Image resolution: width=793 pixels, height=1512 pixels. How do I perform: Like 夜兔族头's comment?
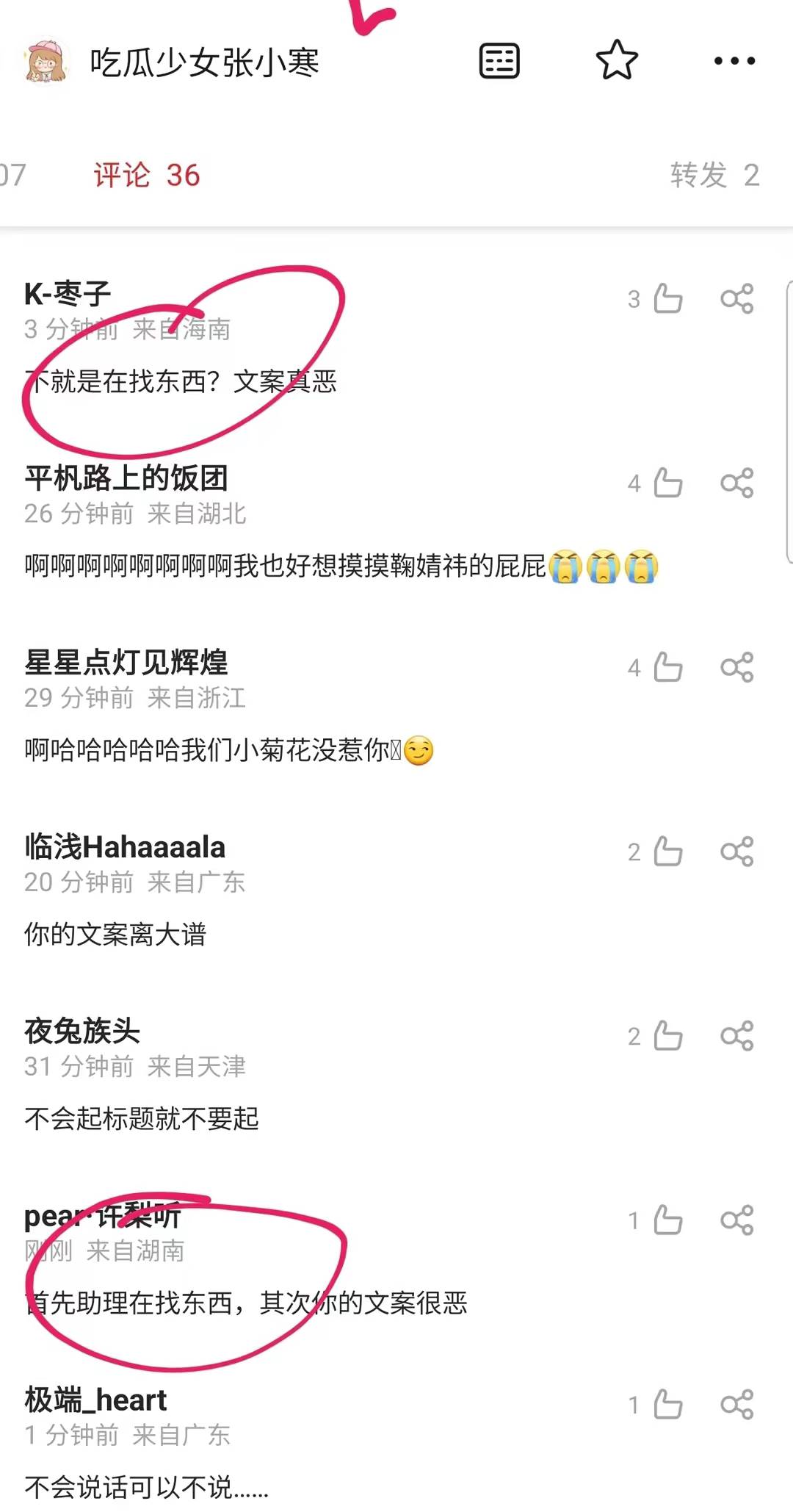pos(667,1037)
